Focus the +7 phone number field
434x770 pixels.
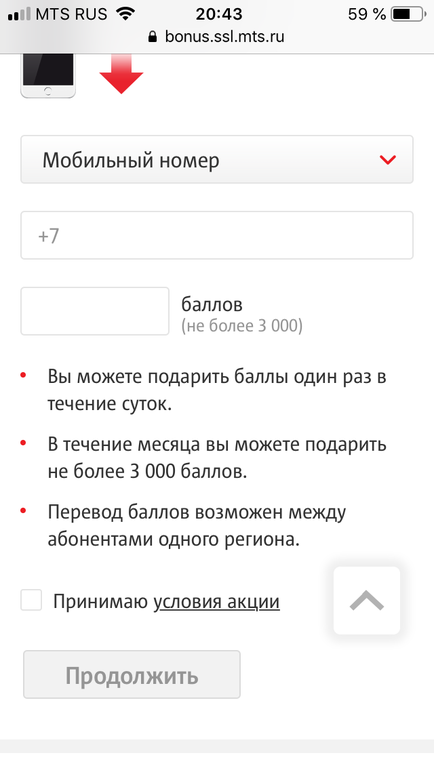[x=217, y=235]
